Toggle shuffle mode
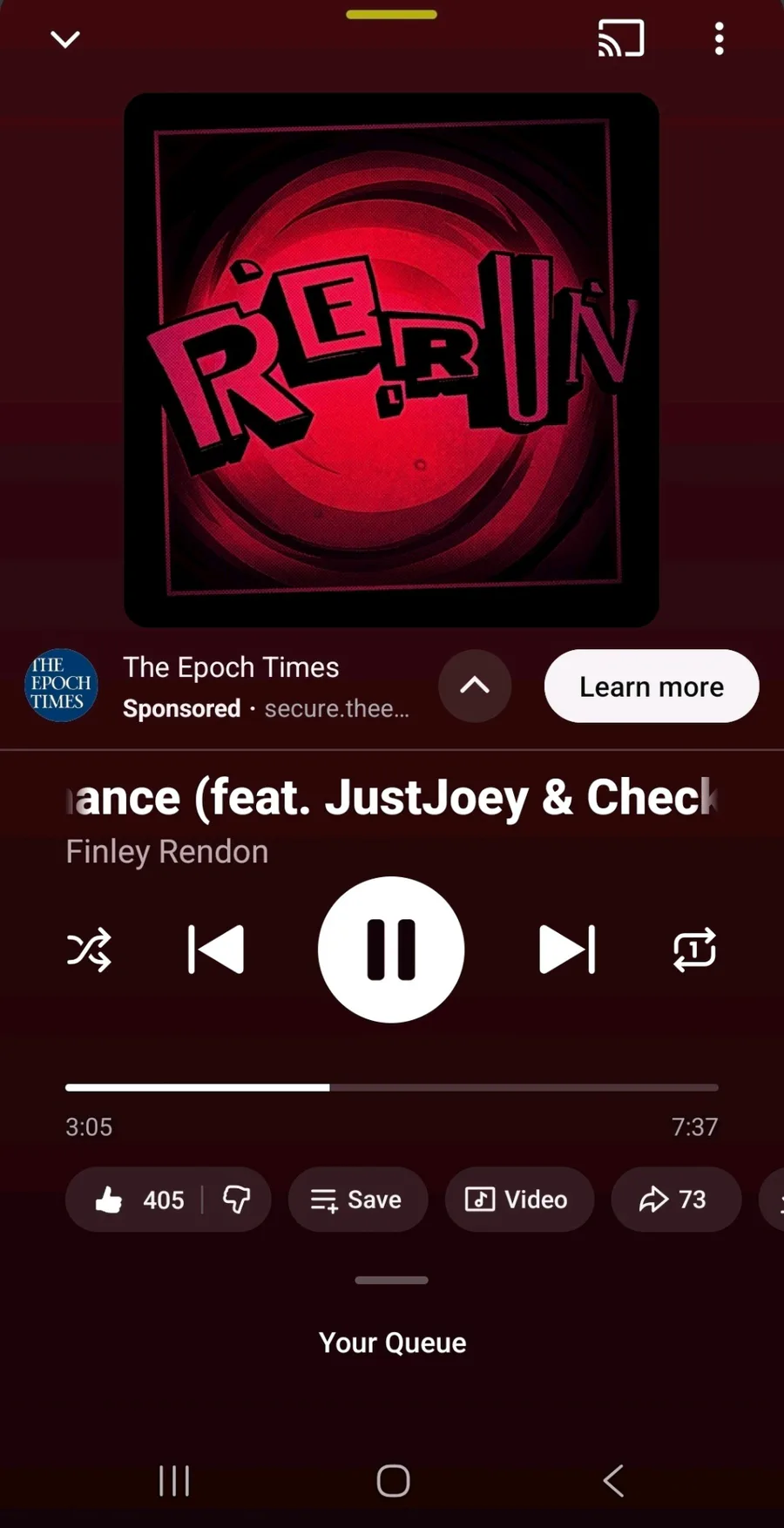This screenshot has height=1528, width=784. 89,949
